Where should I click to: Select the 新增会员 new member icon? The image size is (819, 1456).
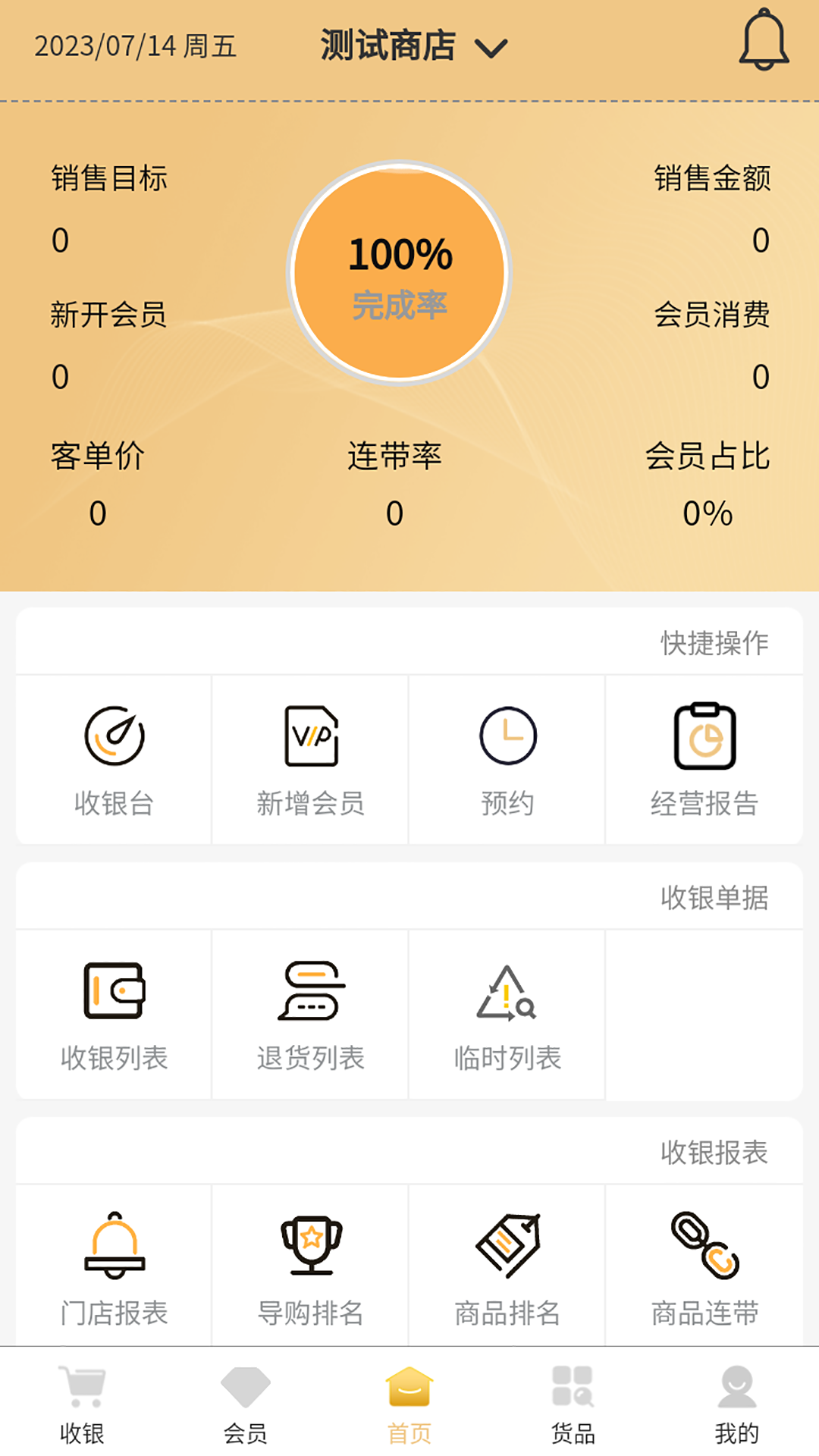[x=309, y=758]
